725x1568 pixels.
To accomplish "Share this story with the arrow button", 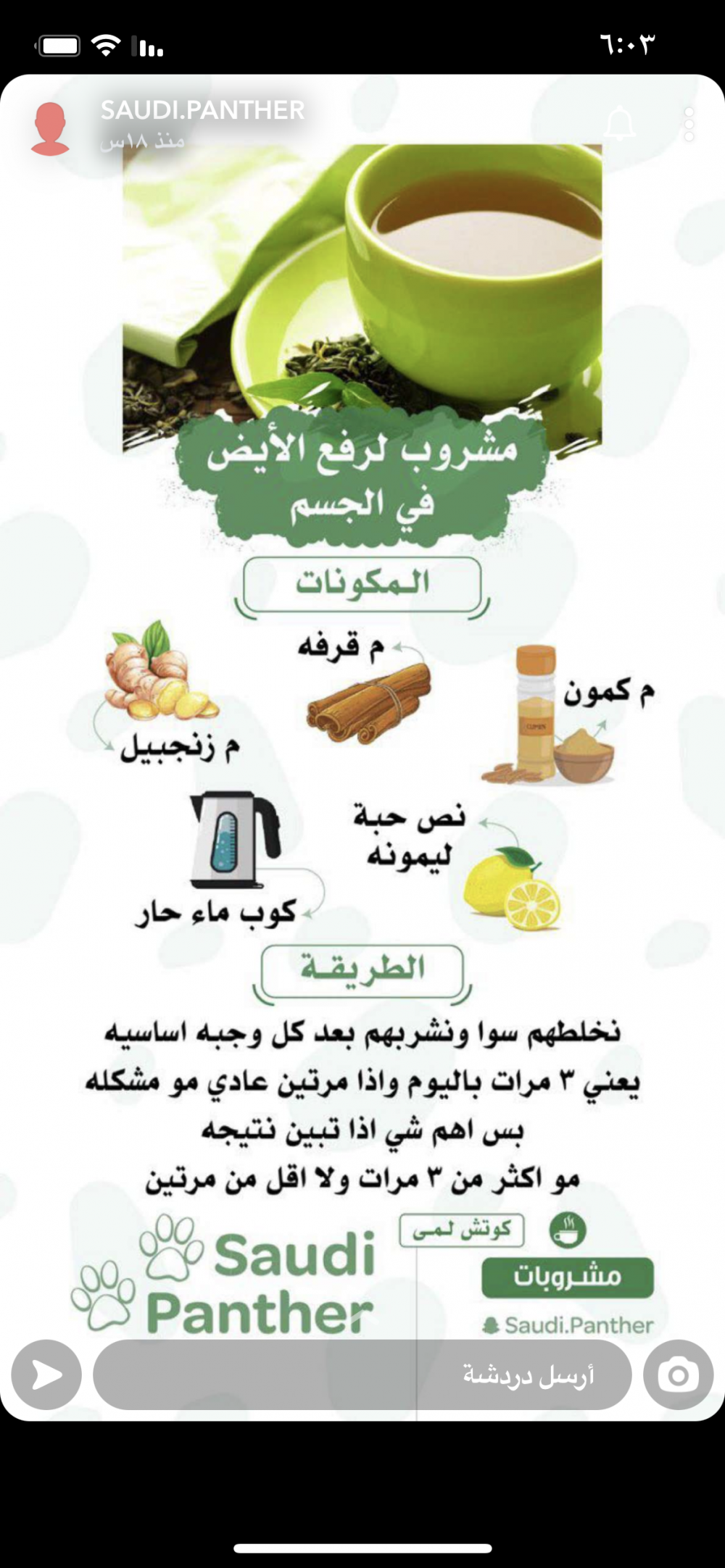I will pyautogui.click(x=46, y=1375).
